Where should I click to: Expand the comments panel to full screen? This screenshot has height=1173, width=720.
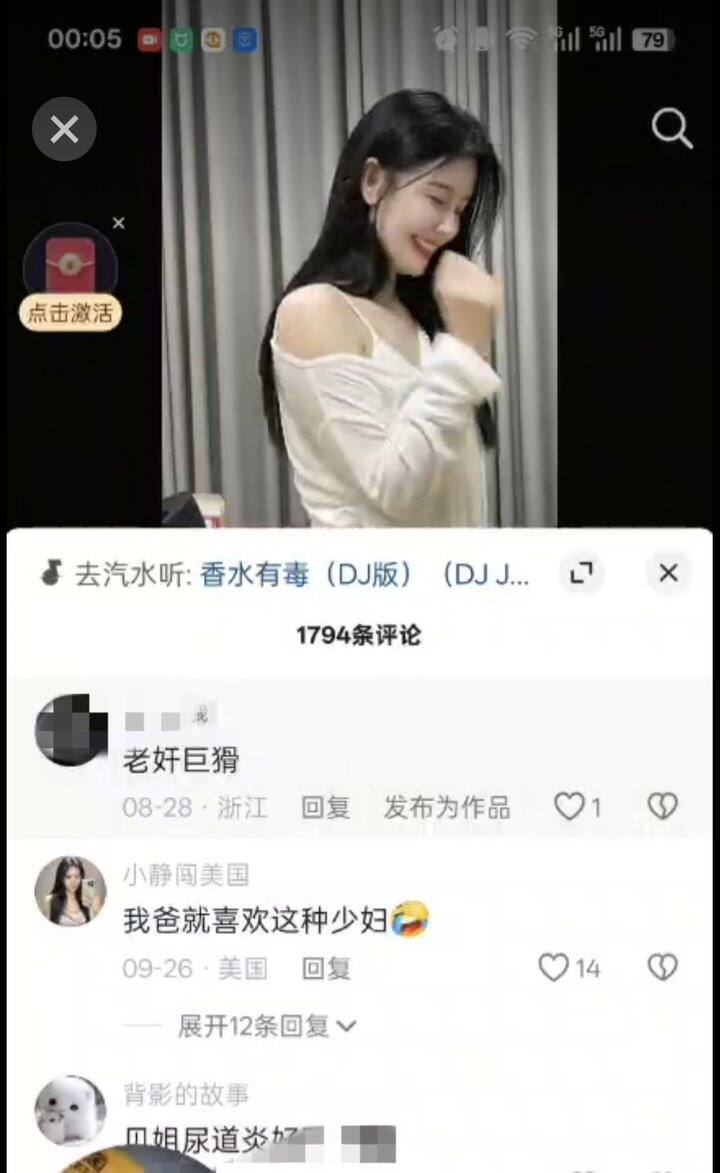[581, 573]
